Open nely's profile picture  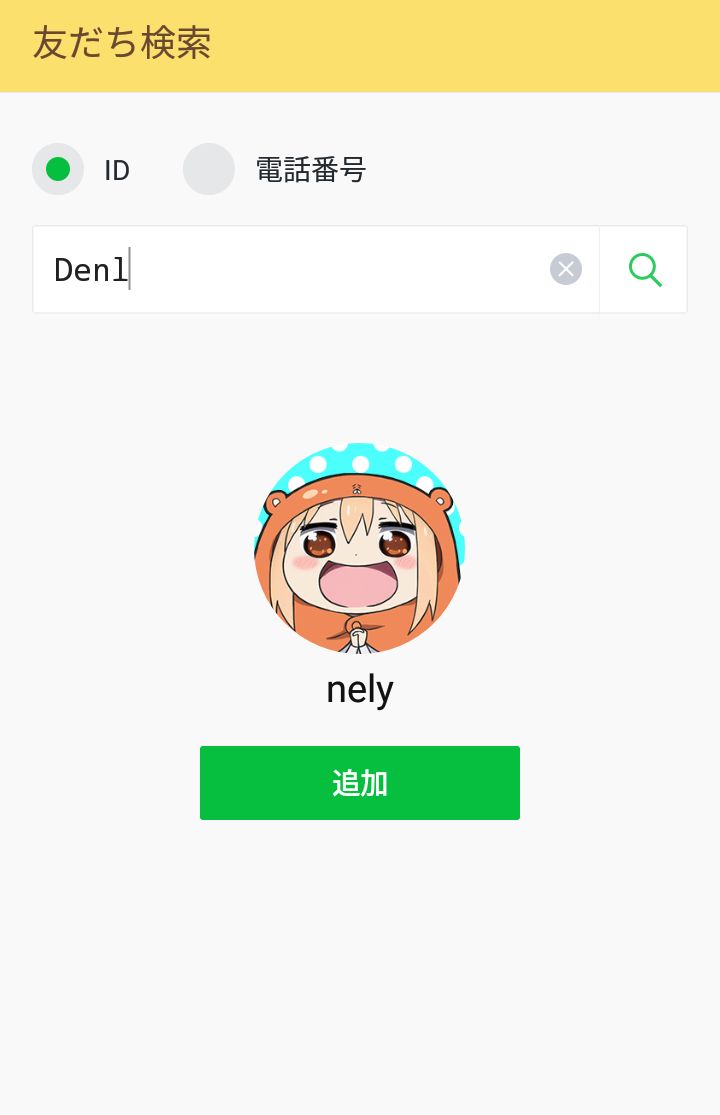coord(360,548)
